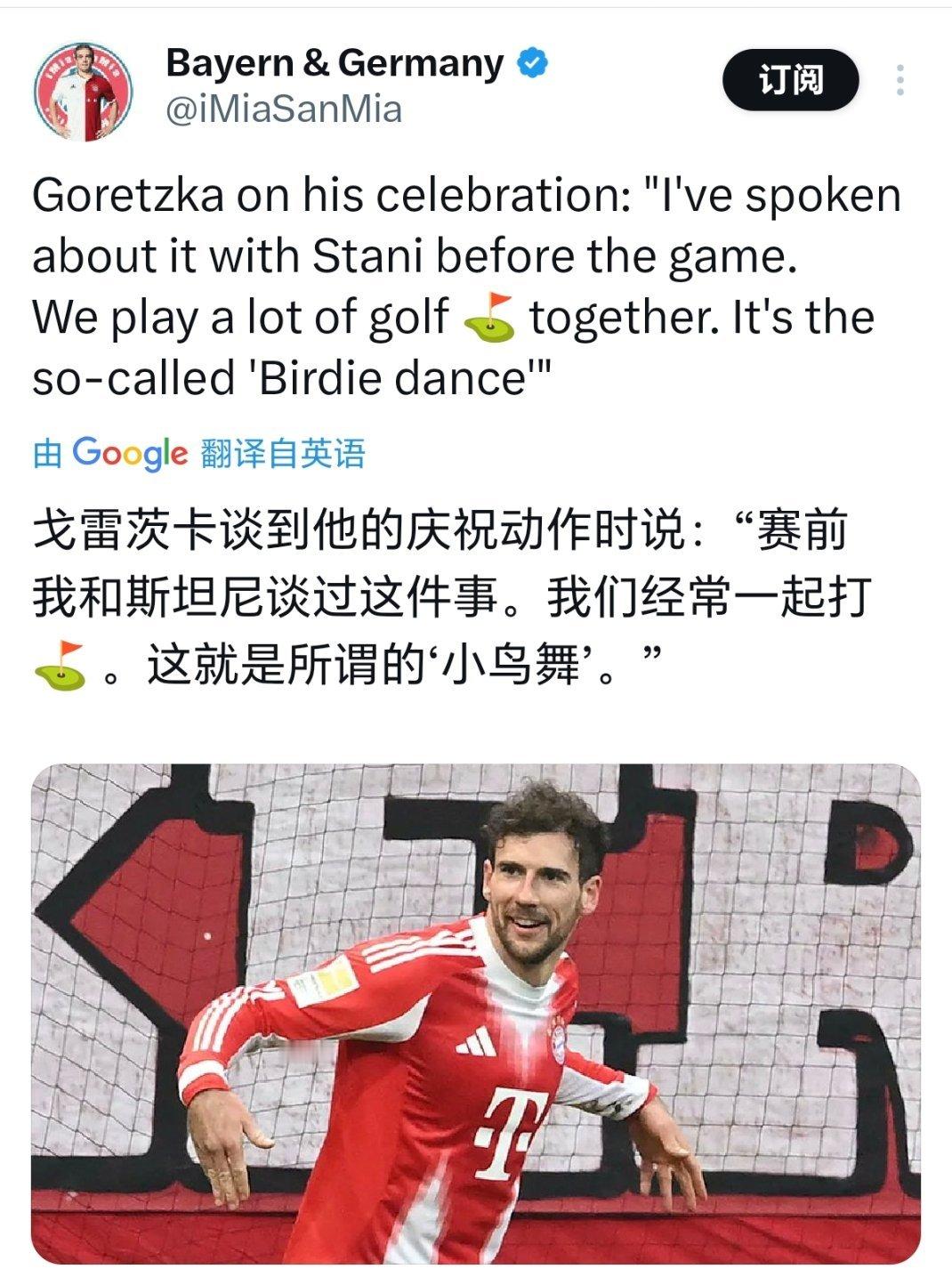Click the blue verified checkmark badge
The height and width of the screenshot is (1269, 952).
tap(530, 62)
